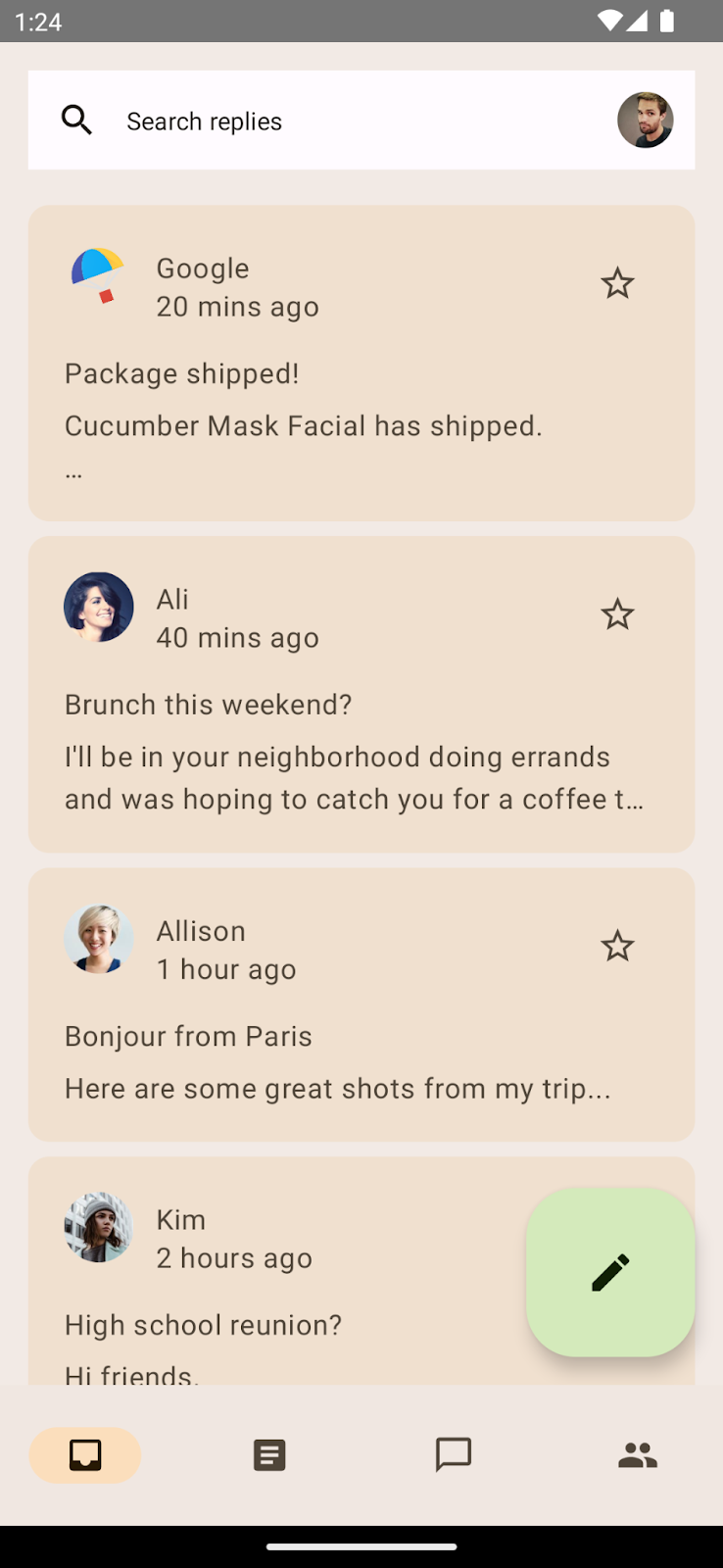Screen dimensions: 723x1568
Task: Star the email from Google
Action: tap(617, 283)
